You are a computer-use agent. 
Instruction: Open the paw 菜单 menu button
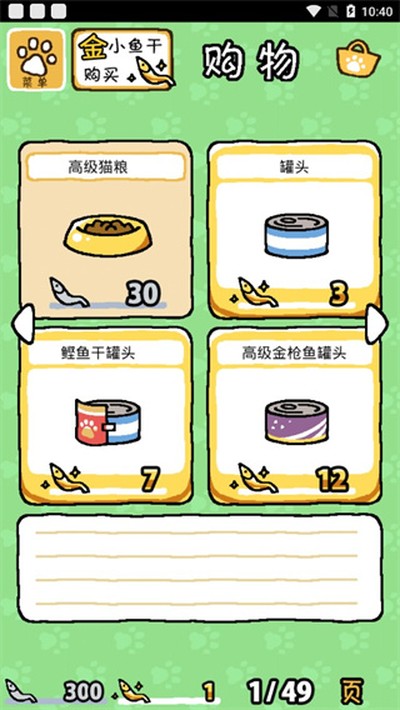(37, 60)
